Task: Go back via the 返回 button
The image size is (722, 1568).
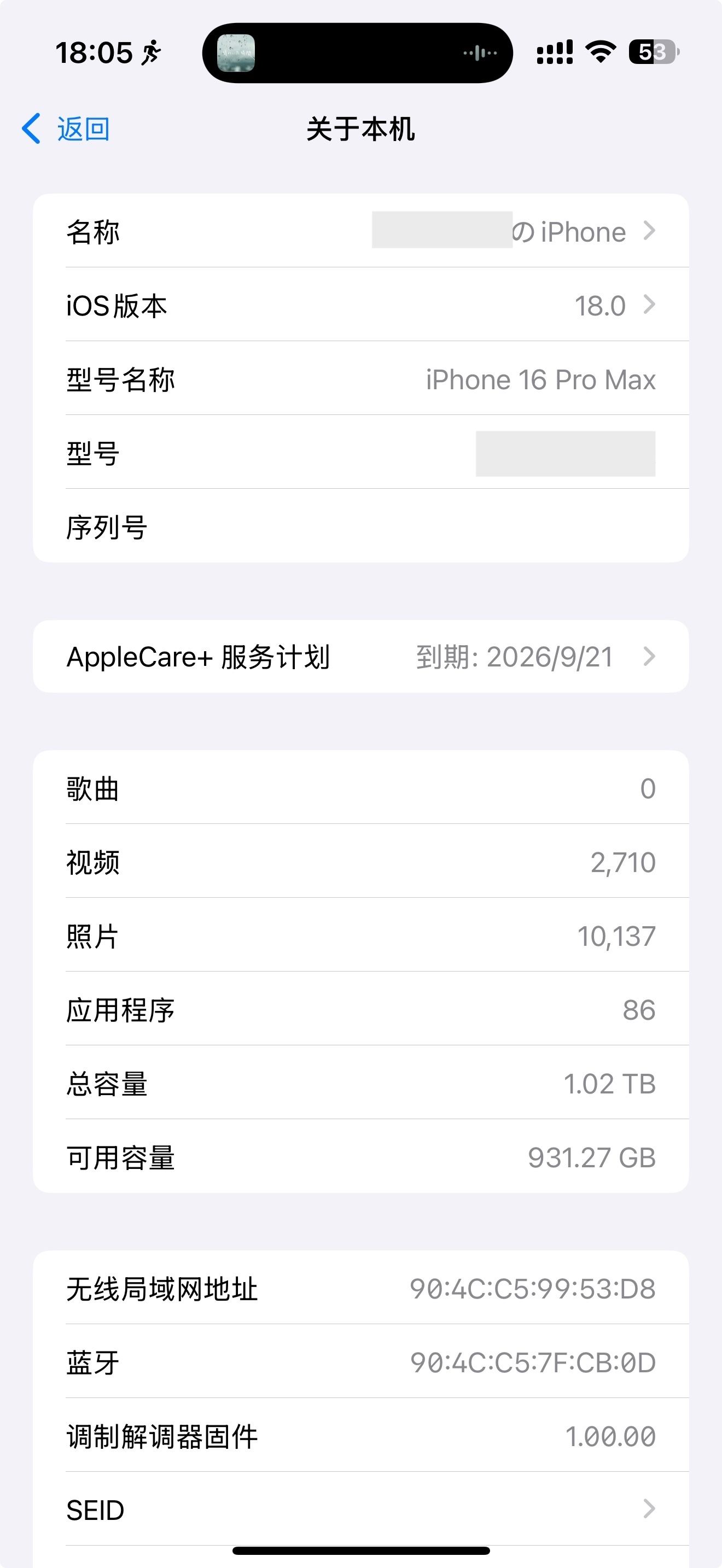Action: coord(66,129)
